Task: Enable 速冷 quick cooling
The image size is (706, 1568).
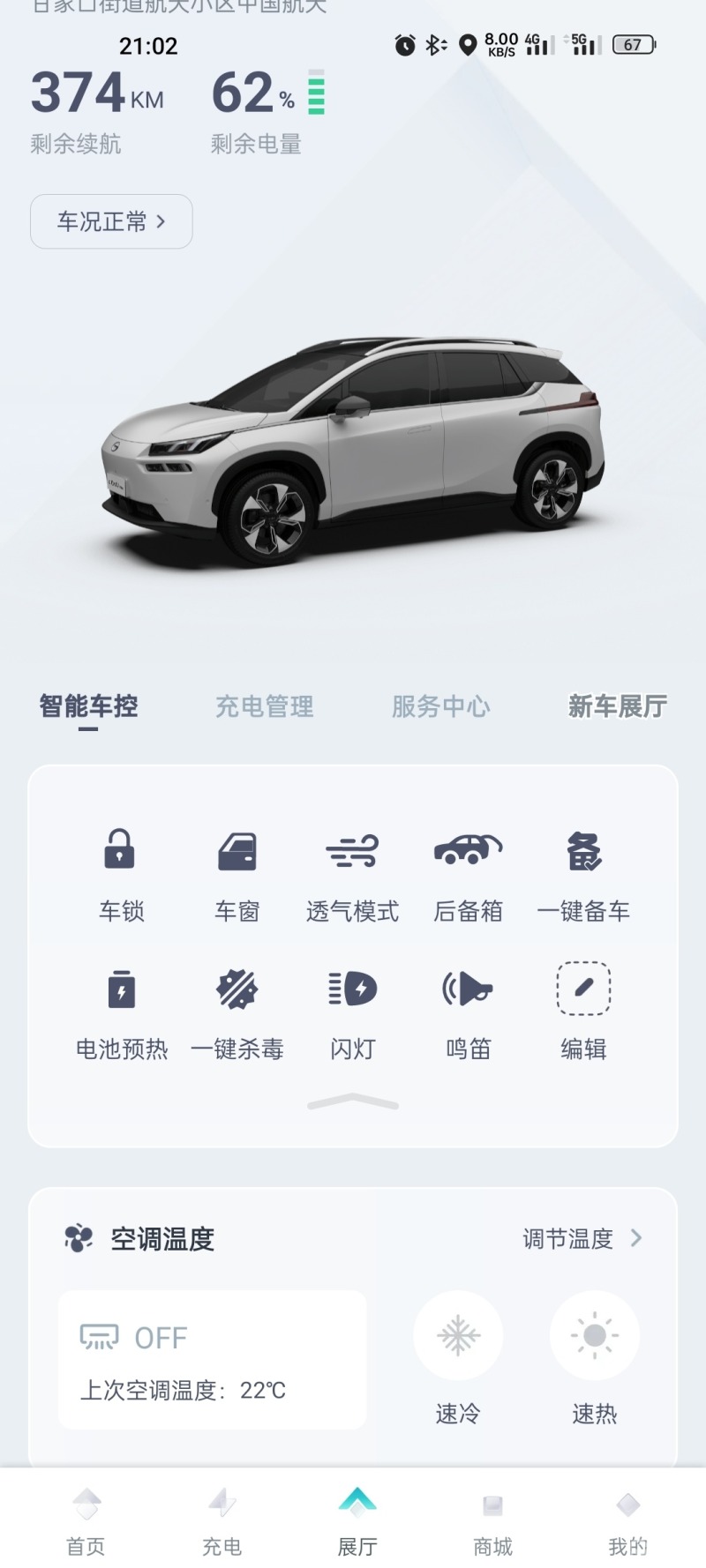Action: [458, 1334]
